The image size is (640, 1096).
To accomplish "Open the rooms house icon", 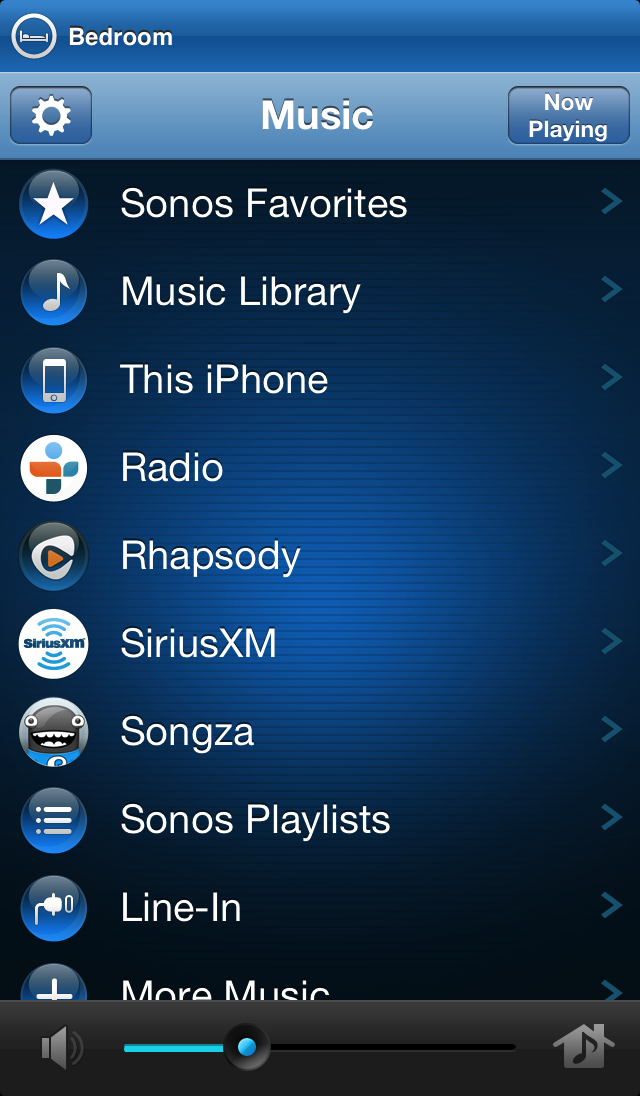I will coord(583,1047).
